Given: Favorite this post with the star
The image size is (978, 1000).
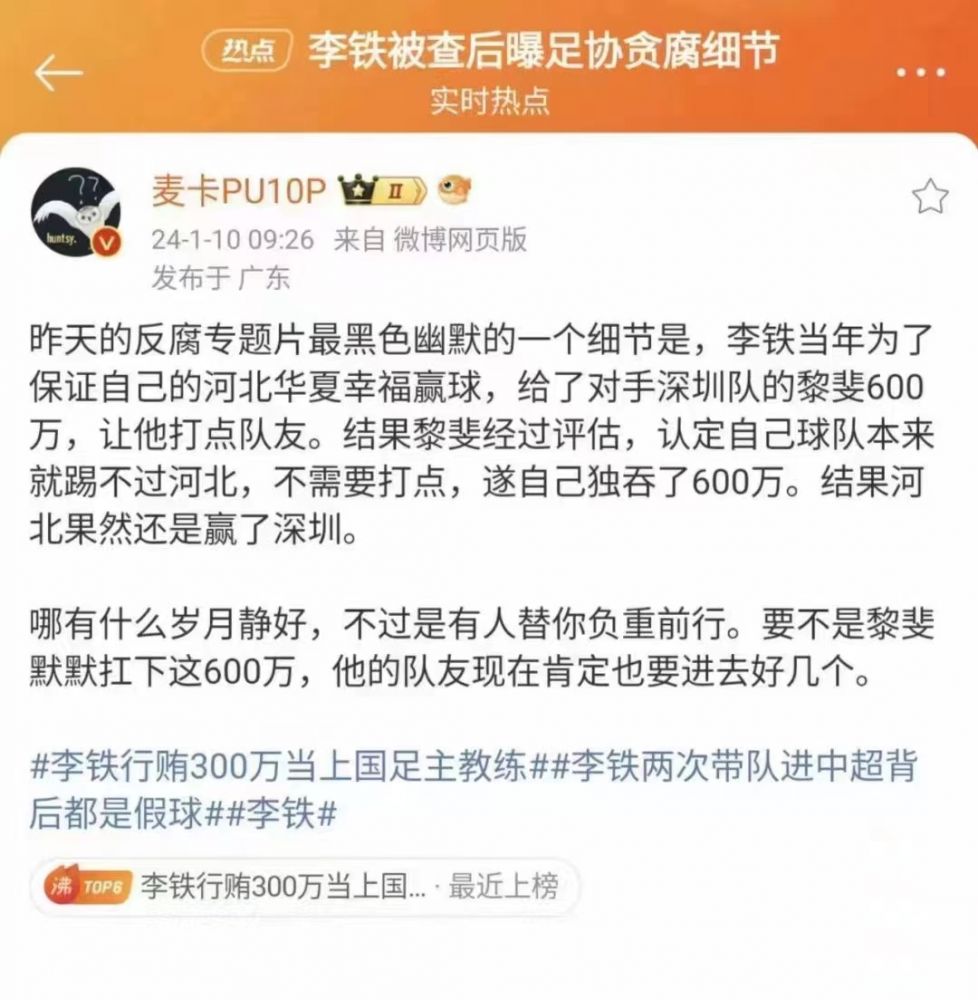Looking at the screenshot, I should [x=930, y=196].
